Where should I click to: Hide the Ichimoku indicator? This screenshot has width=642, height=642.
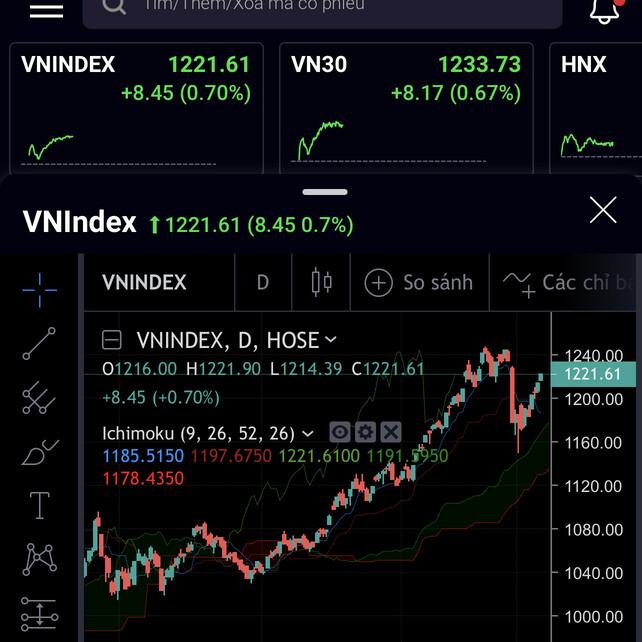[340, 432]
